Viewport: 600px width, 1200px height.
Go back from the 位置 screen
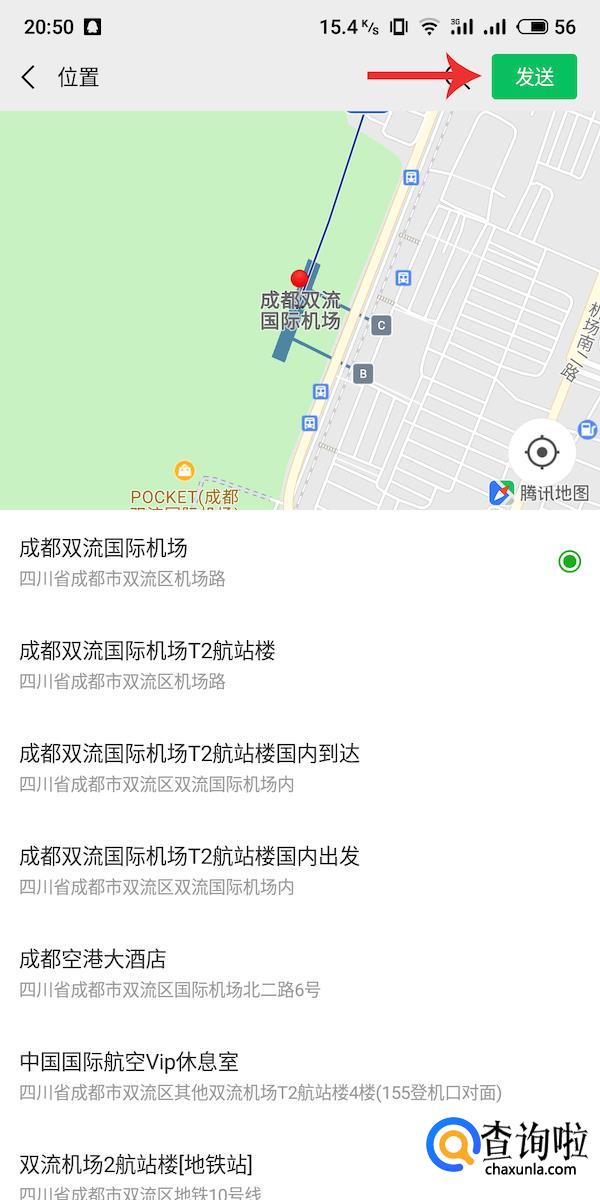[x=28, y=77]
